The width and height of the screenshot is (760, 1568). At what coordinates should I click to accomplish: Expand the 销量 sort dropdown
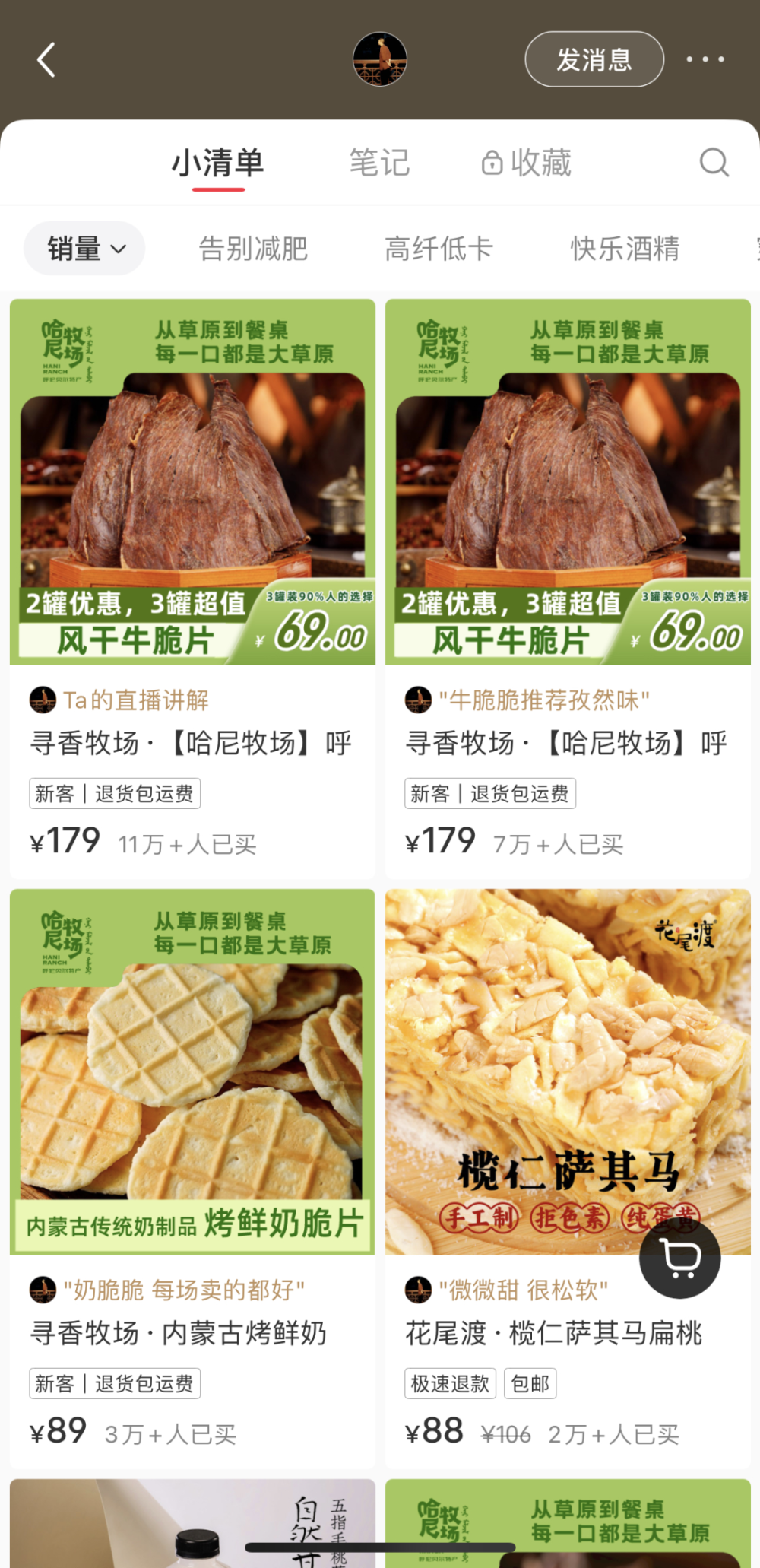tap(85, 249)
